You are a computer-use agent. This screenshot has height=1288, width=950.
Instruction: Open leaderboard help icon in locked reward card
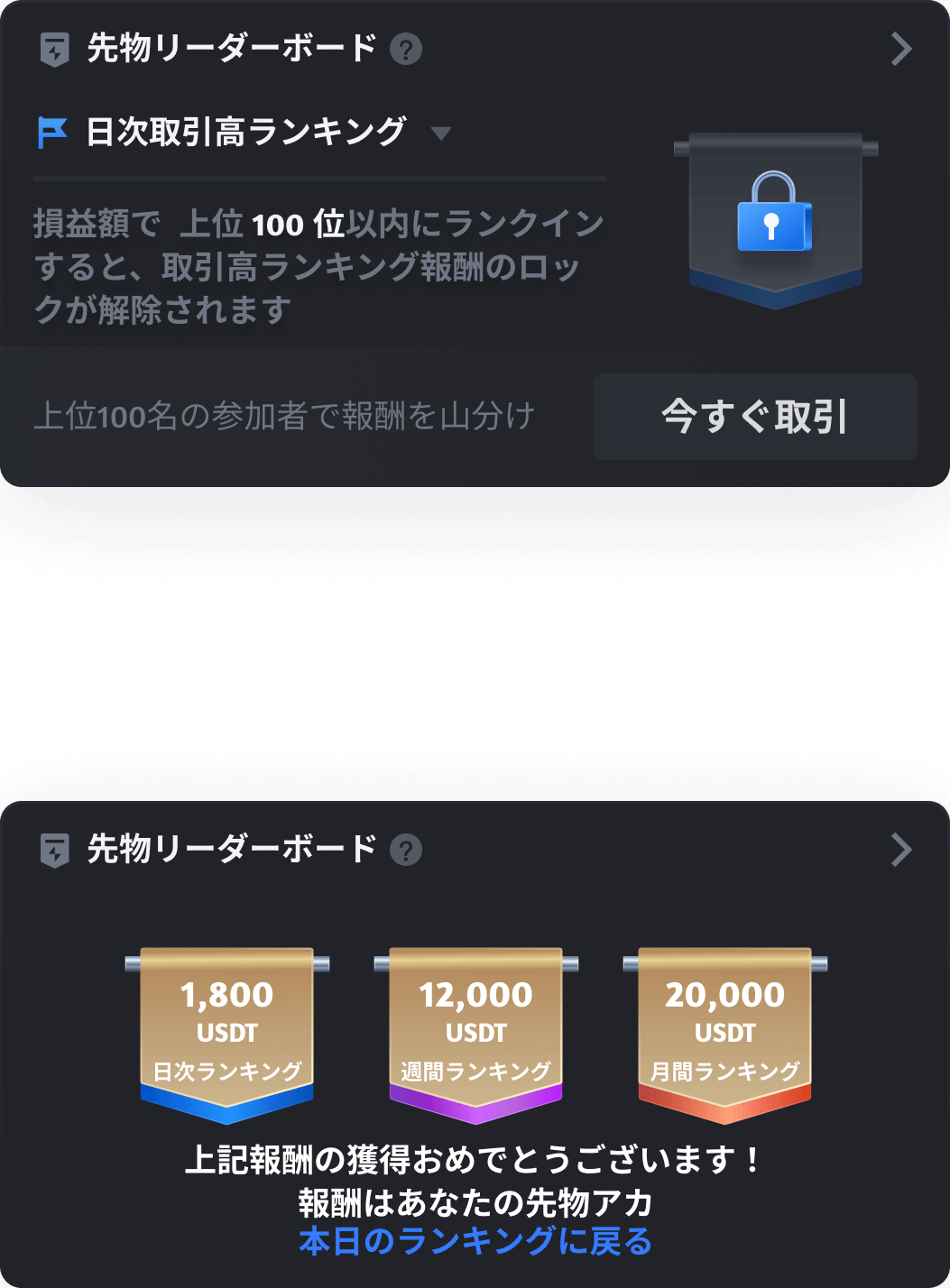click(406, 49)
